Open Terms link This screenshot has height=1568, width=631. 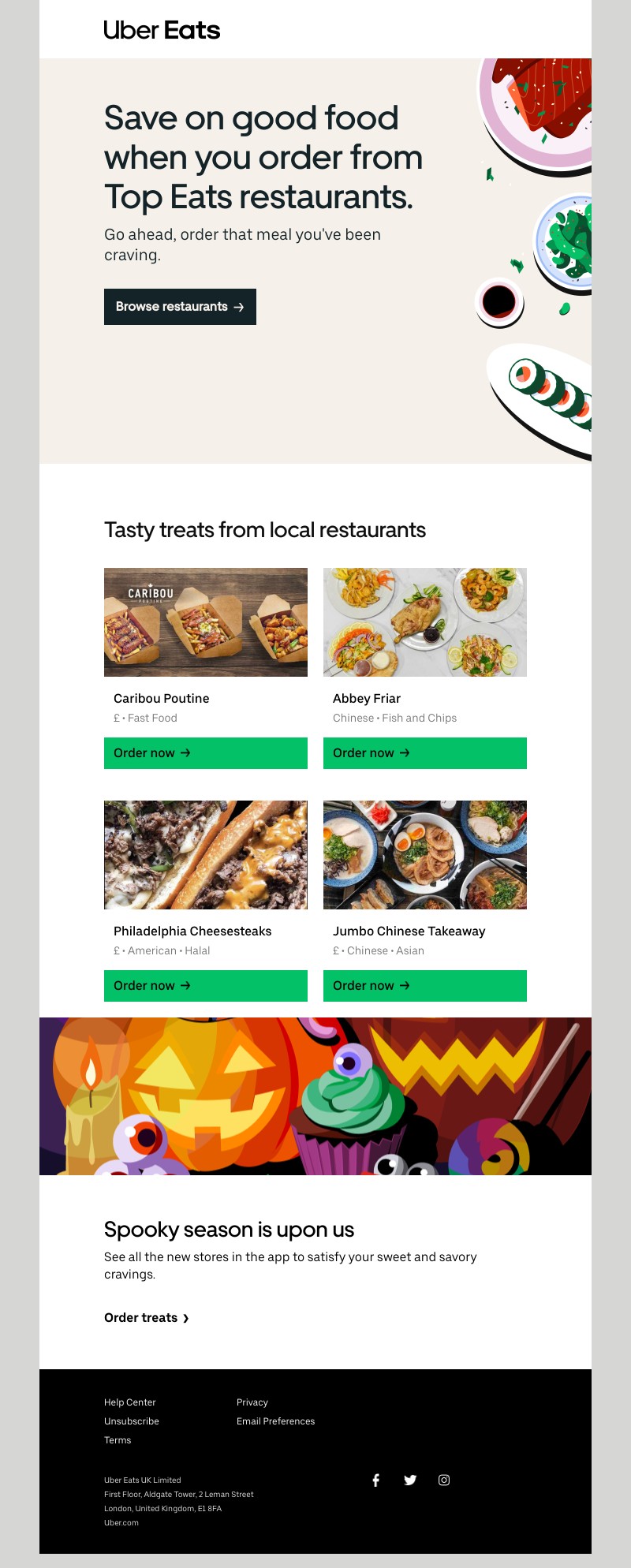[x=118, y=1440]
